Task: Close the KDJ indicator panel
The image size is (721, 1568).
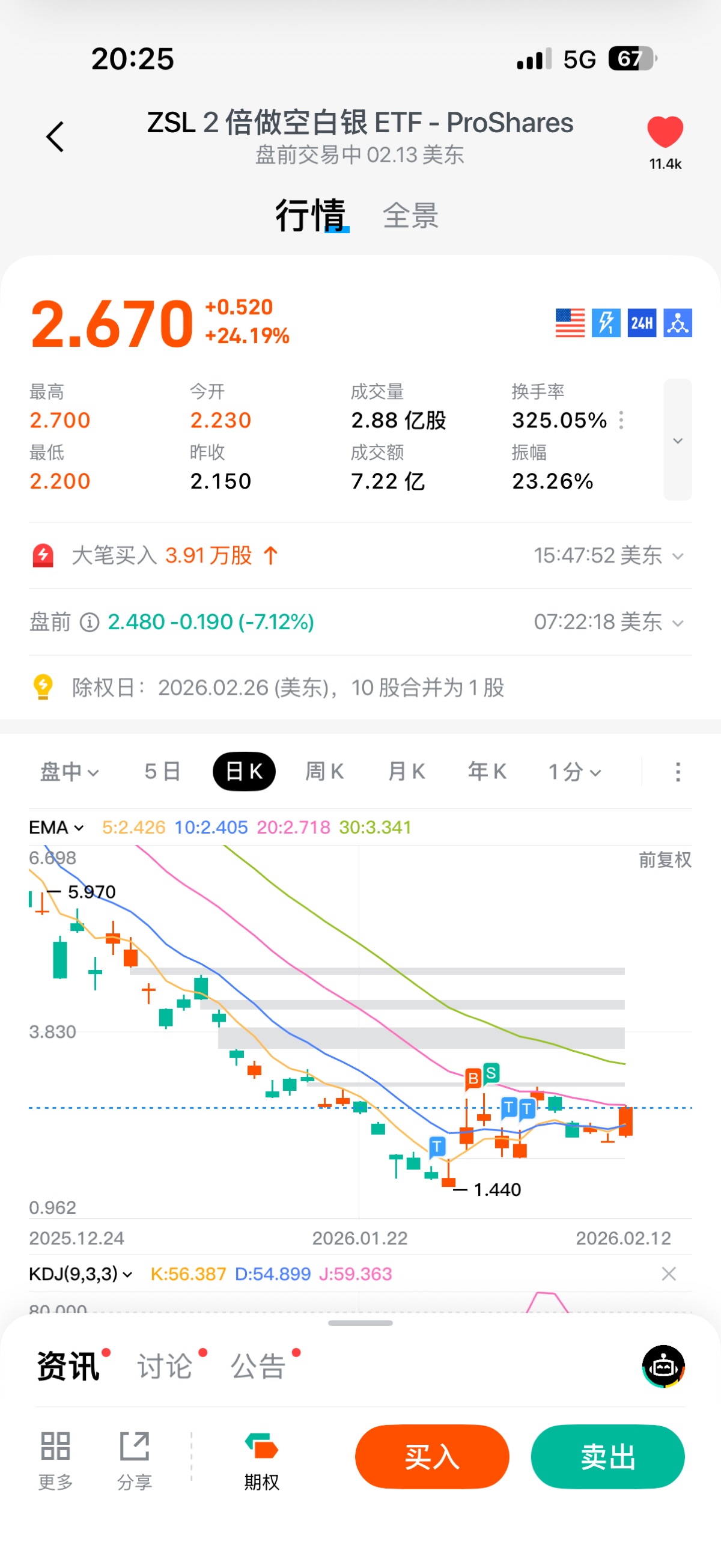Action: pos(669,1274)
